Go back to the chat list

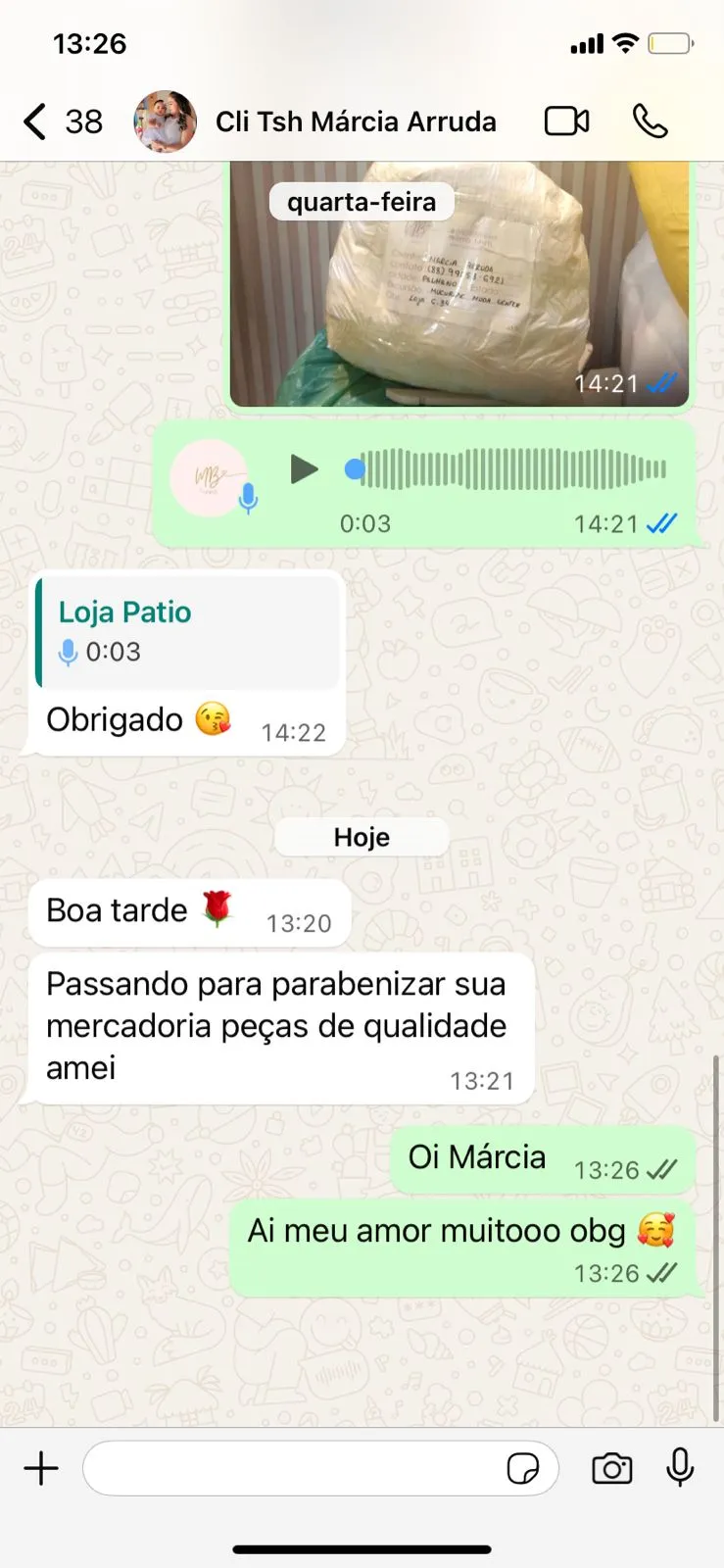pos(35,122)
